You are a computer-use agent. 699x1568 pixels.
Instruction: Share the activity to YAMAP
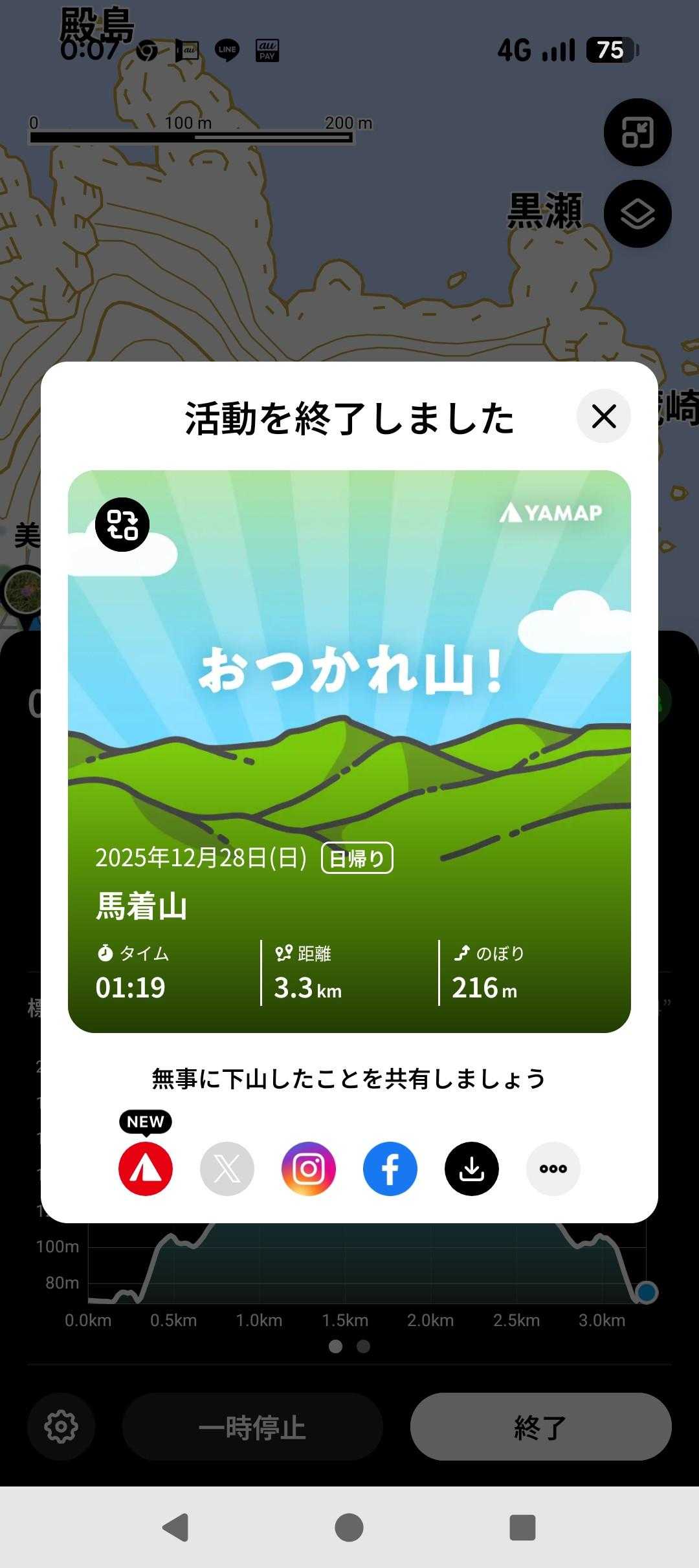point(146,1169)
